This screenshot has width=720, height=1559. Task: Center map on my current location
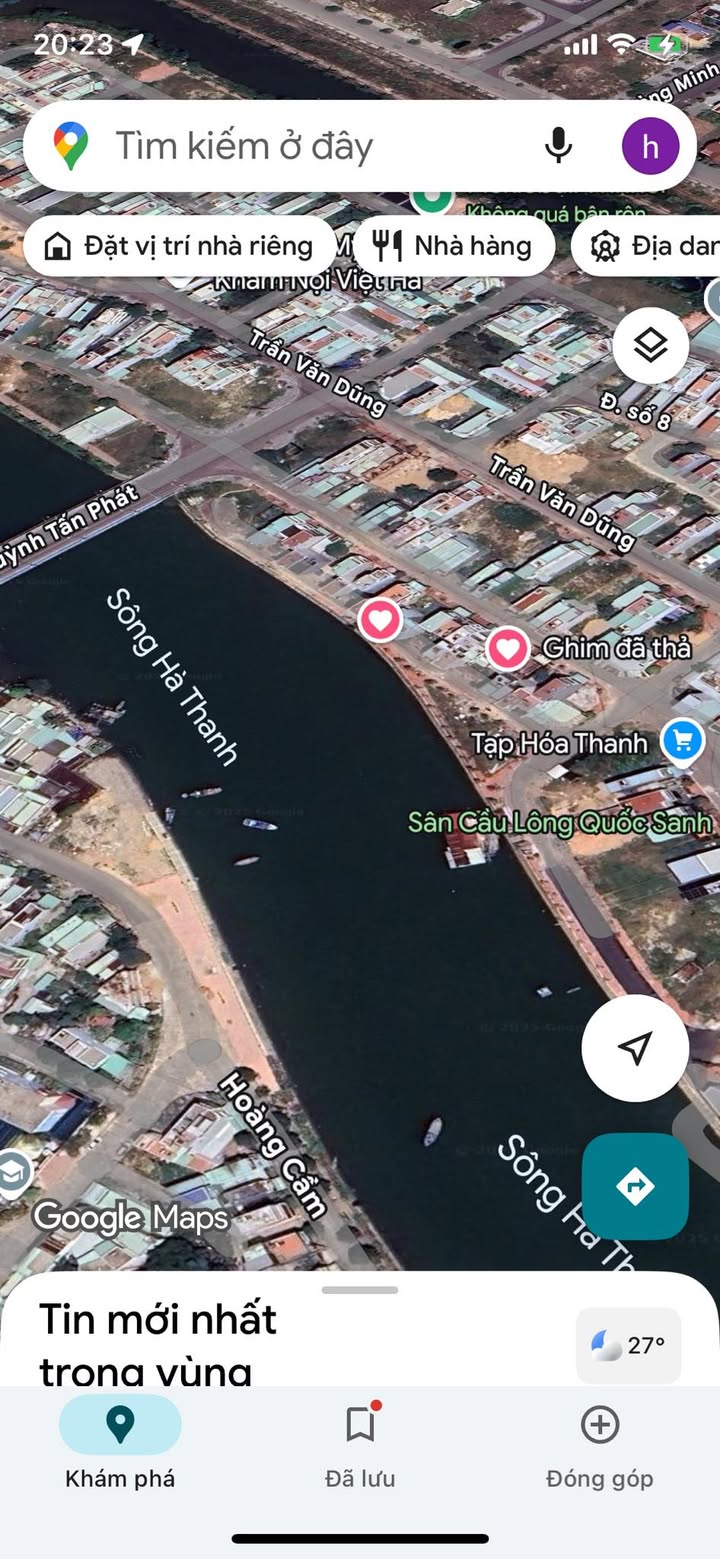pyautogui.click(x=635, y=1048)
